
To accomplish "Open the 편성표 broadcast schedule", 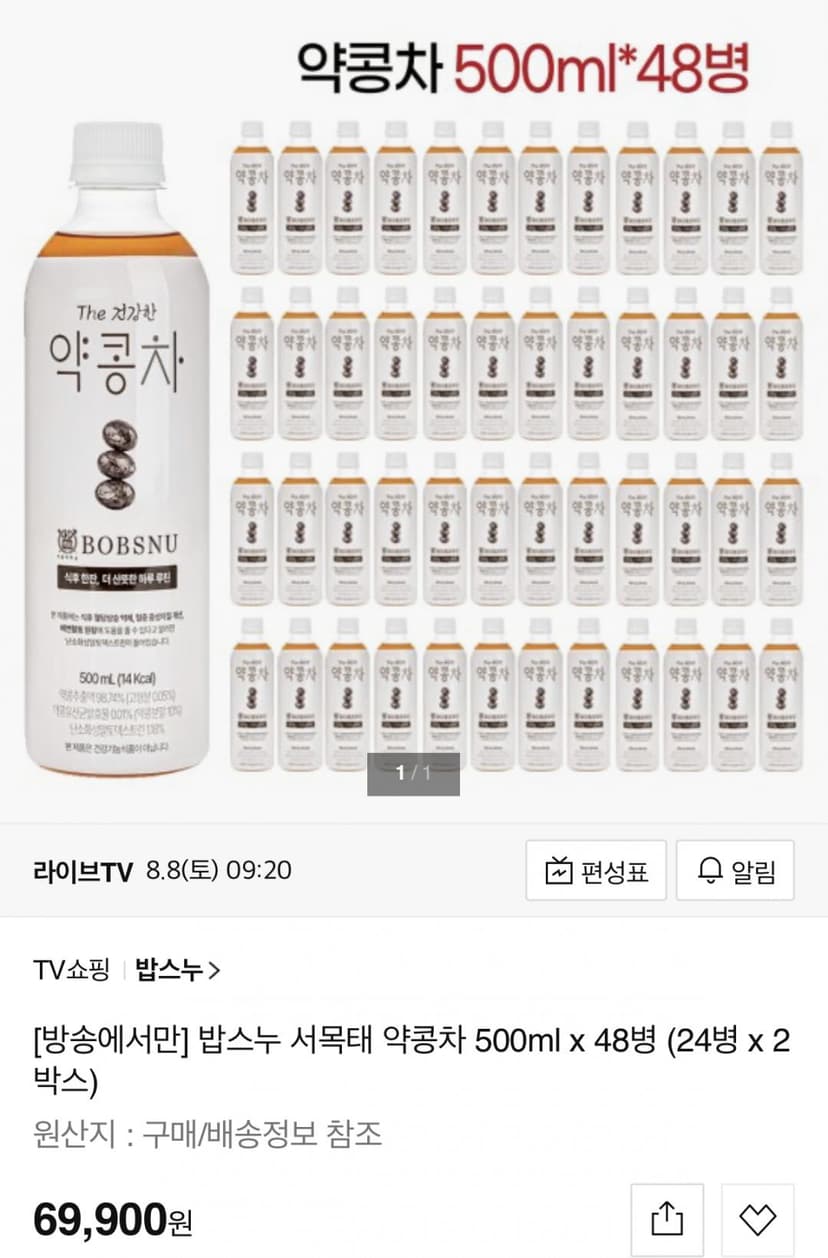I will coord(596,870).
